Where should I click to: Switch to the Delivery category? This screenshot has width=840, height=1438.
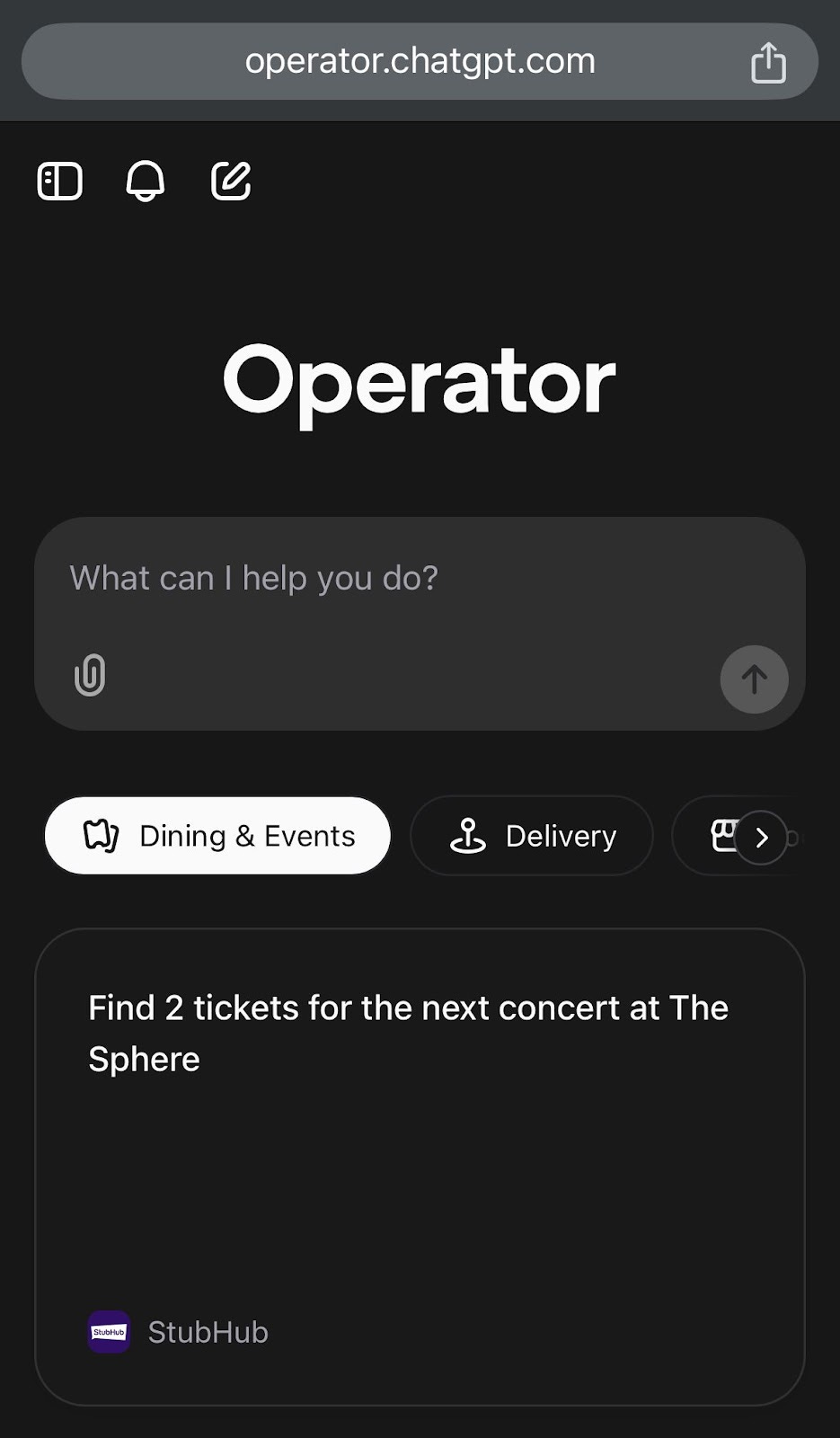pos(532,836)
